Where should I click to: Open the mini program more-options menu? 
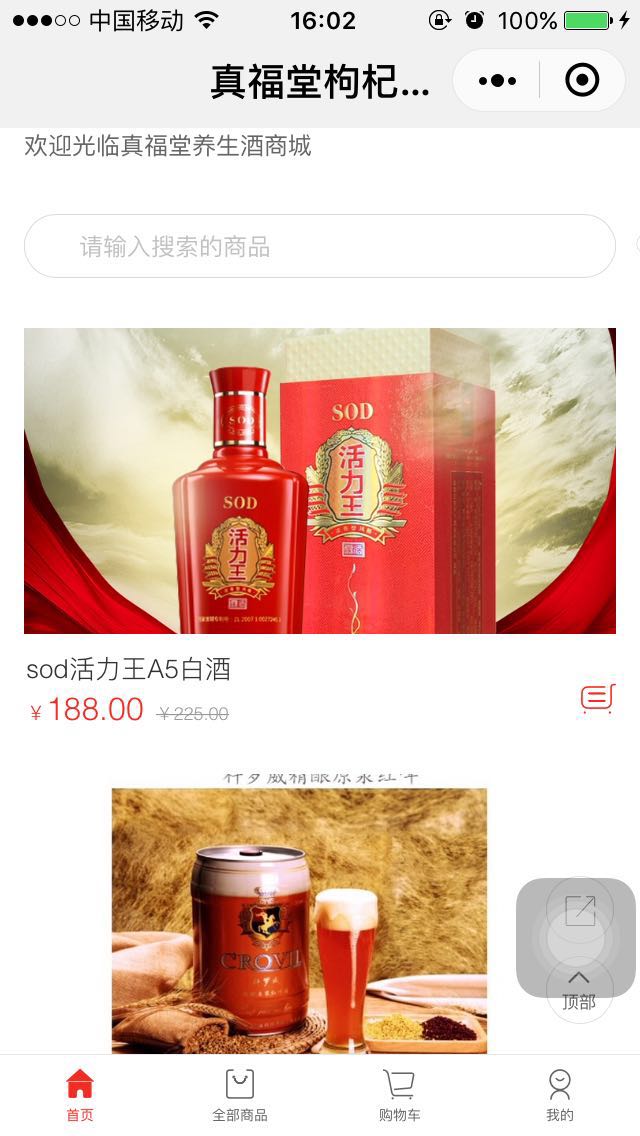tap(497, 80)
